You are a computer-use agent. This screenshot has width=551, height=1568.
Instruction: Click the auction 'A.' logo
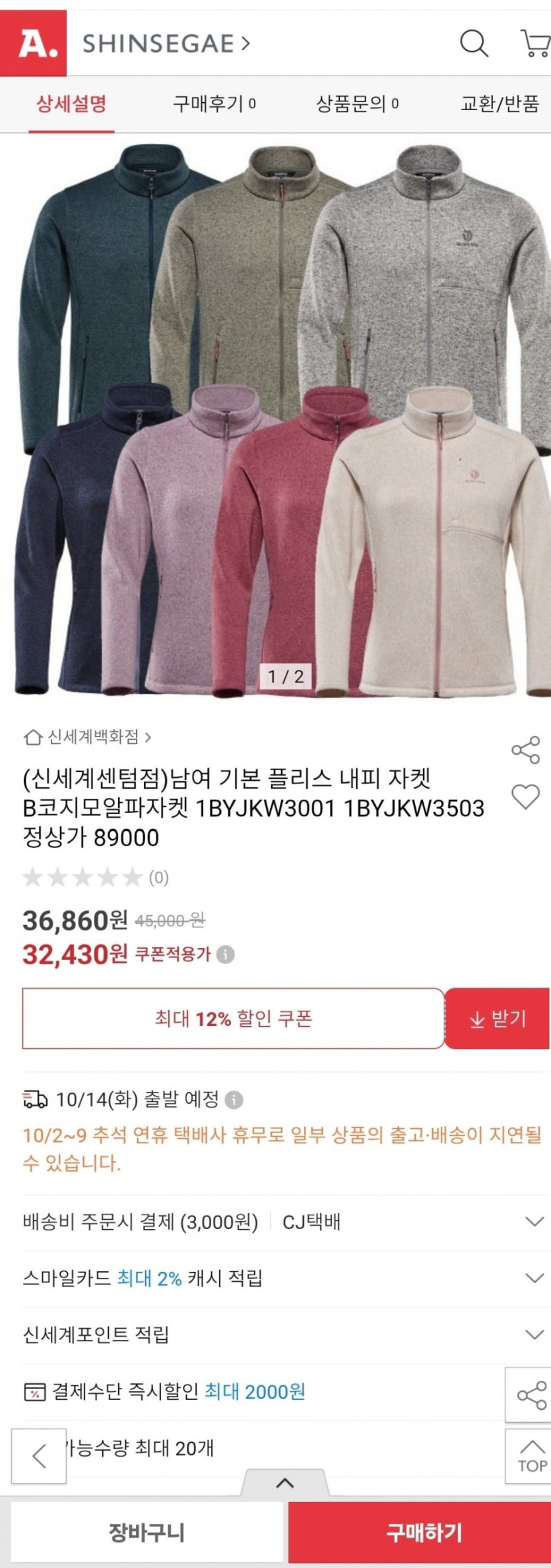point(32,42)
